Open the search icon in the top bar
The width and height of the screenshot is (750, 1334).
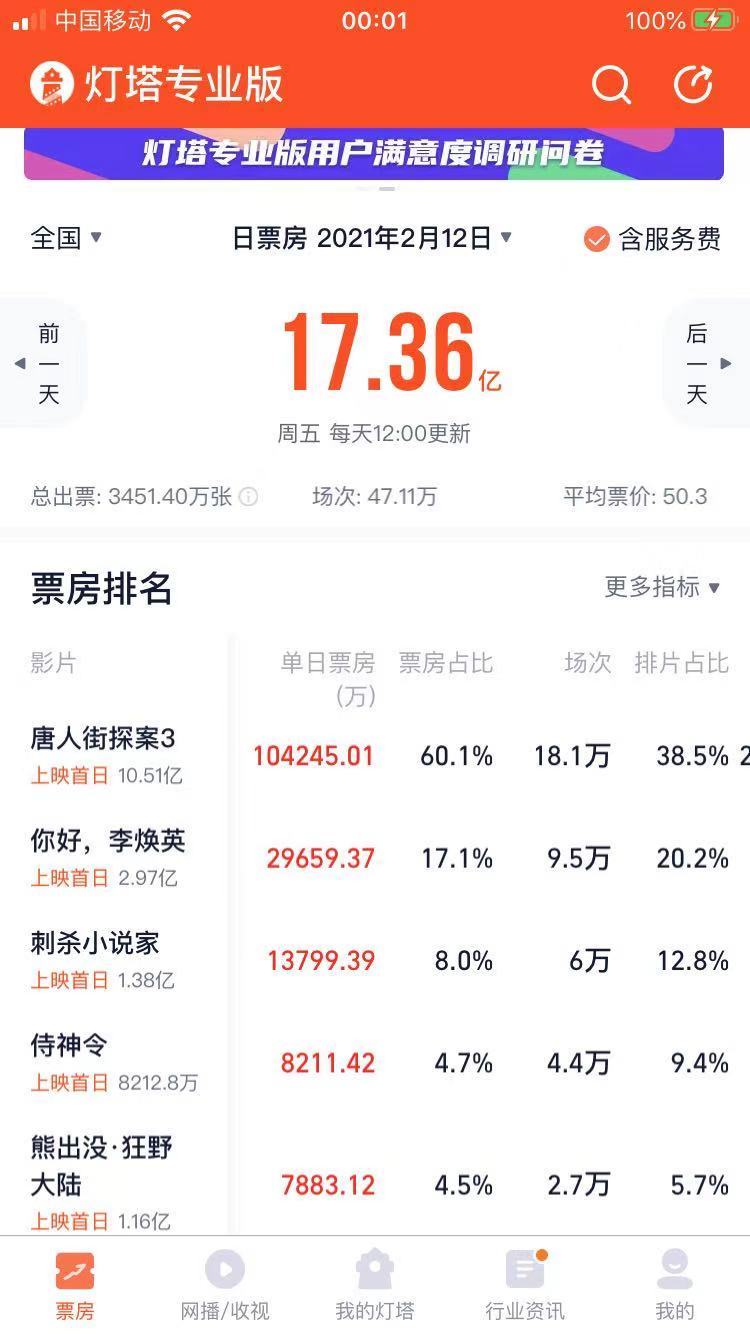click(612, 86)
